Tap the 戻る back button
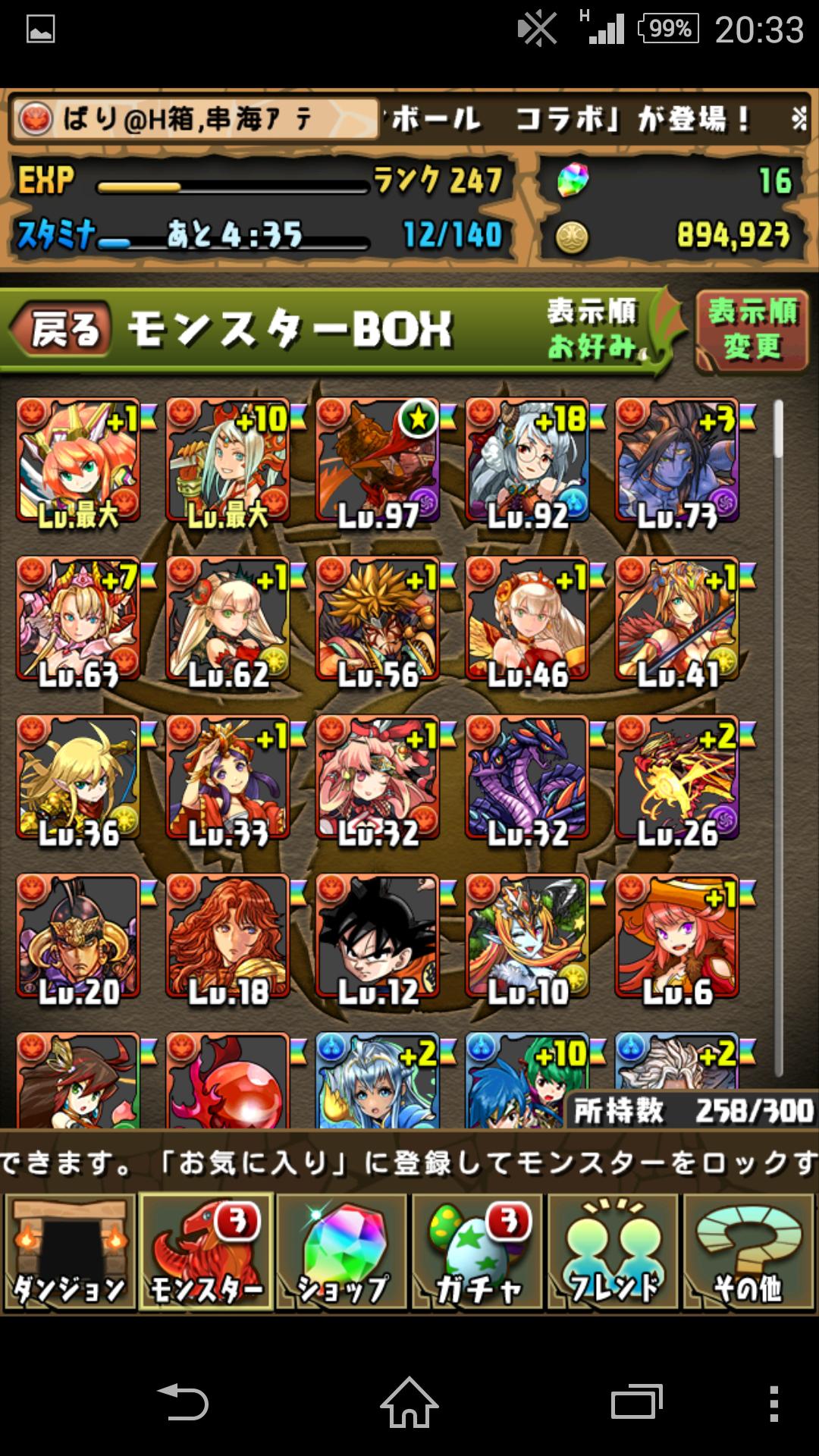Screen dimensions: 819x1456 [62, 329]
